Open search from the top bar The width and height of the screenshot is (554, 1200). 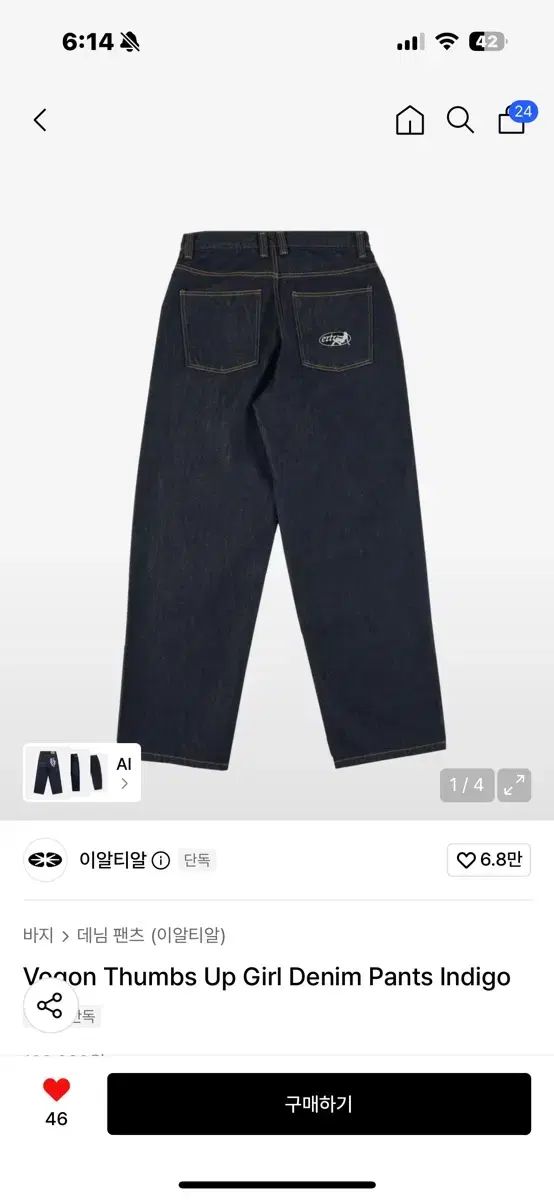click(460, 121)
